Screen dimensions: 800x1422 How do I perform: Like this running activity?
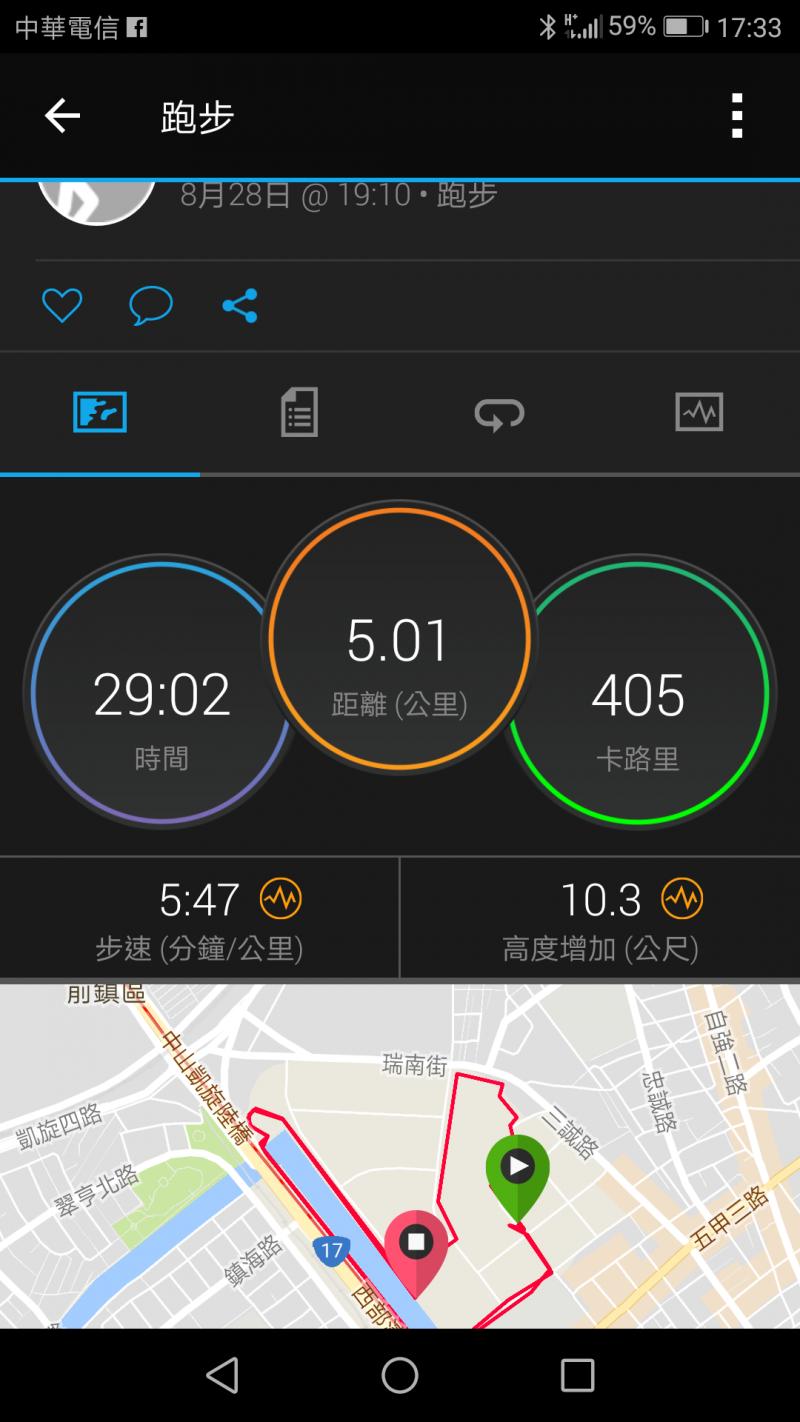click(62, 305)
